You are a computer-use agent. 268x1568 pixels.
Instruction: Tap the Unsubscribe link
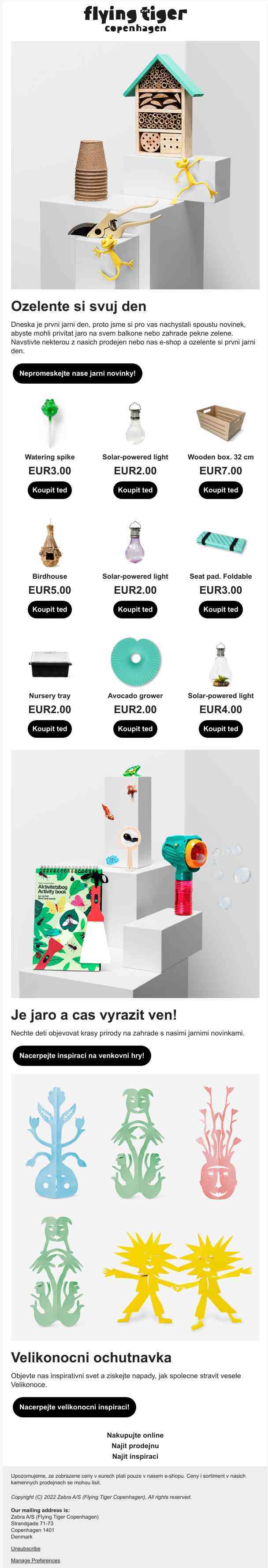click(x=26, y=1548)
